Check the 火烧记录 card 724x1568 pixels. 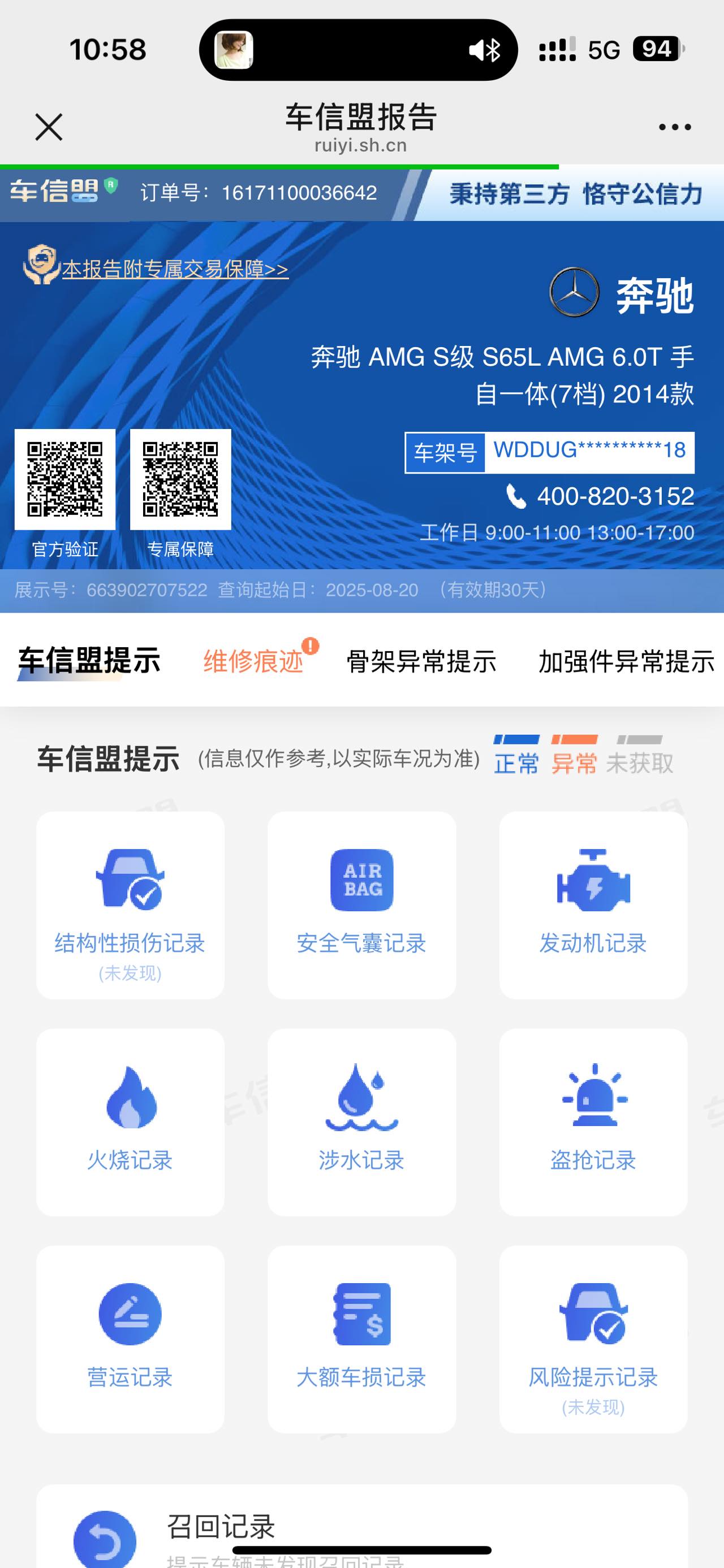(130, 1122)
